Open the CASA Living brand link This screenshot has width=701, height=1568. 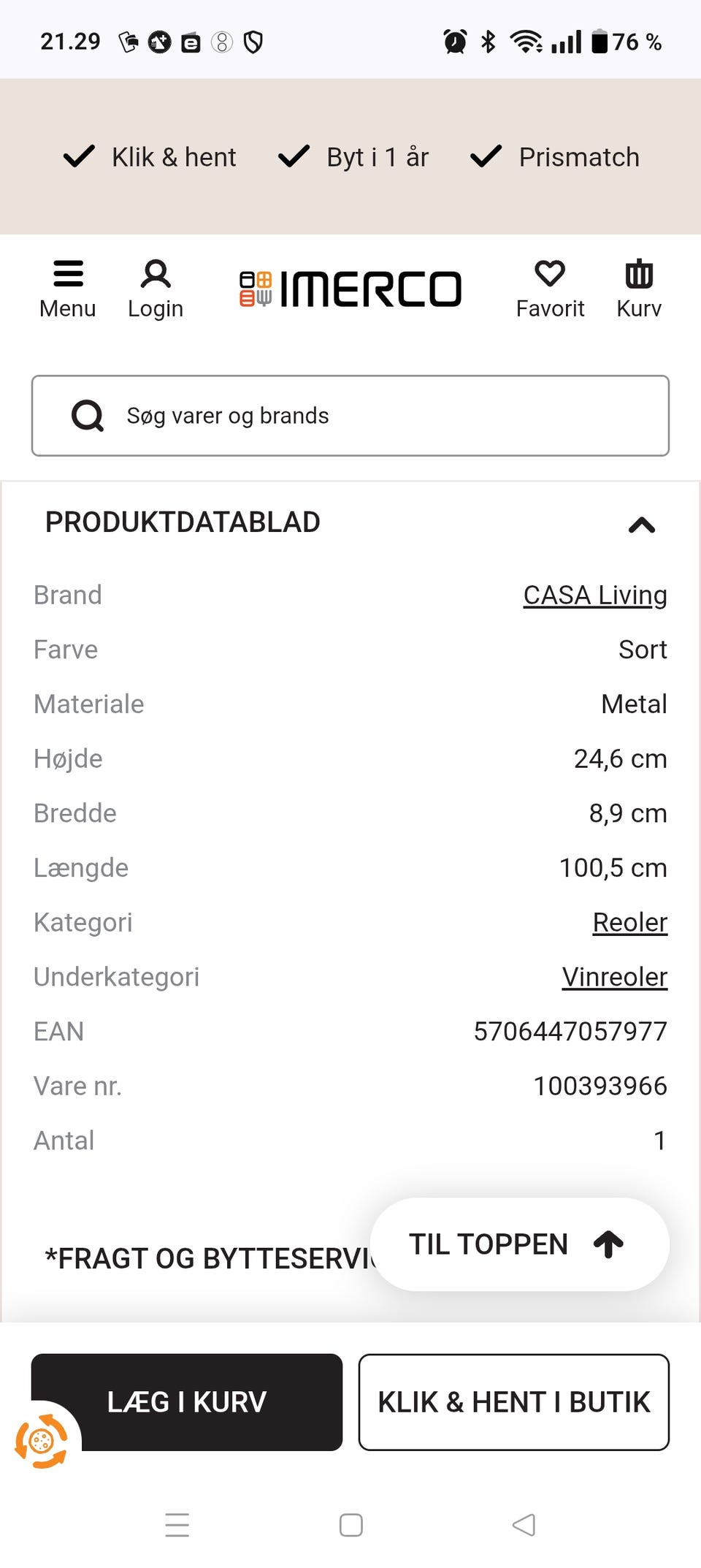(595, 595)
